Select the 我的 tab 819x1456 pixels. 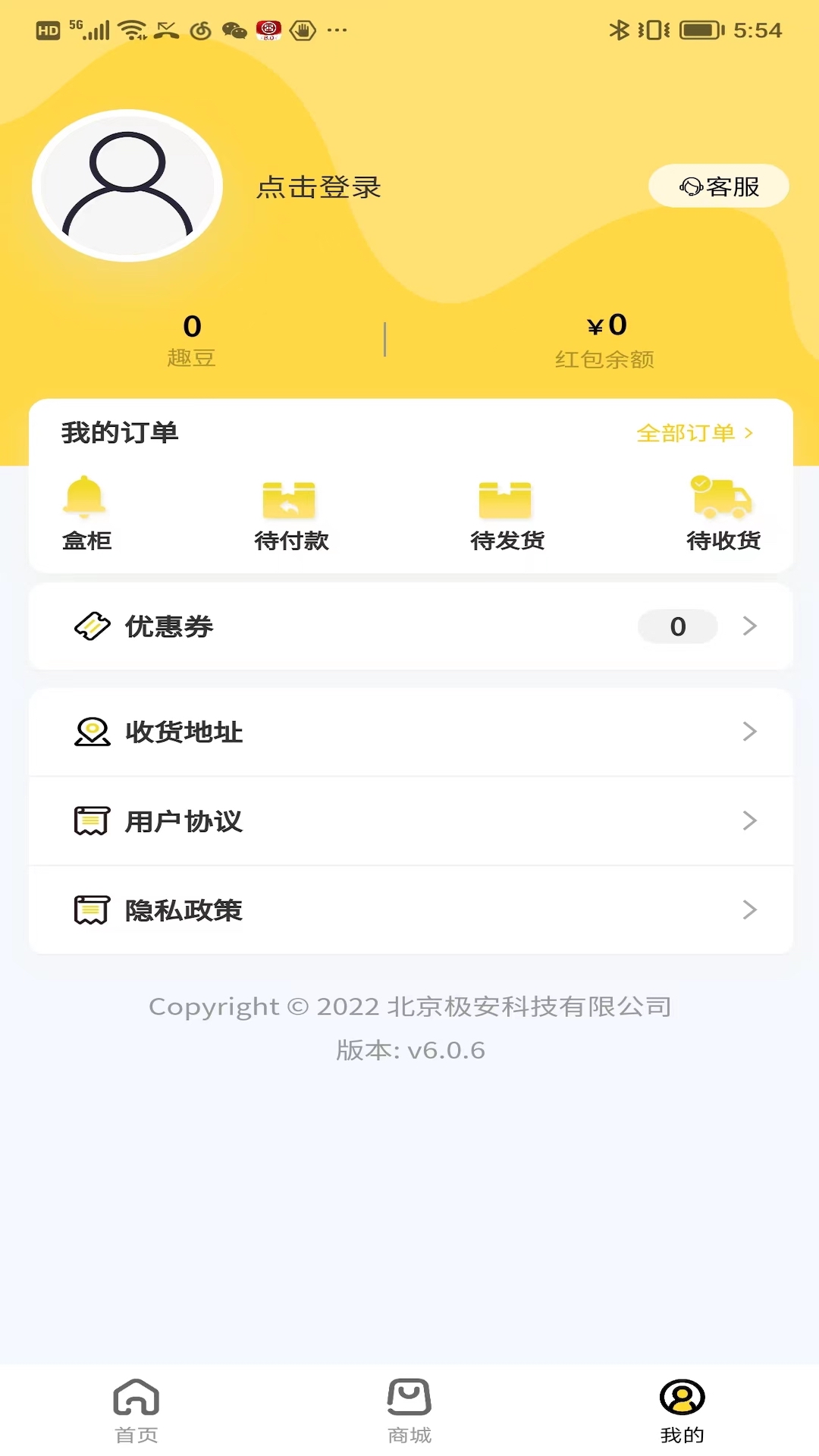tap(682, 1410)
